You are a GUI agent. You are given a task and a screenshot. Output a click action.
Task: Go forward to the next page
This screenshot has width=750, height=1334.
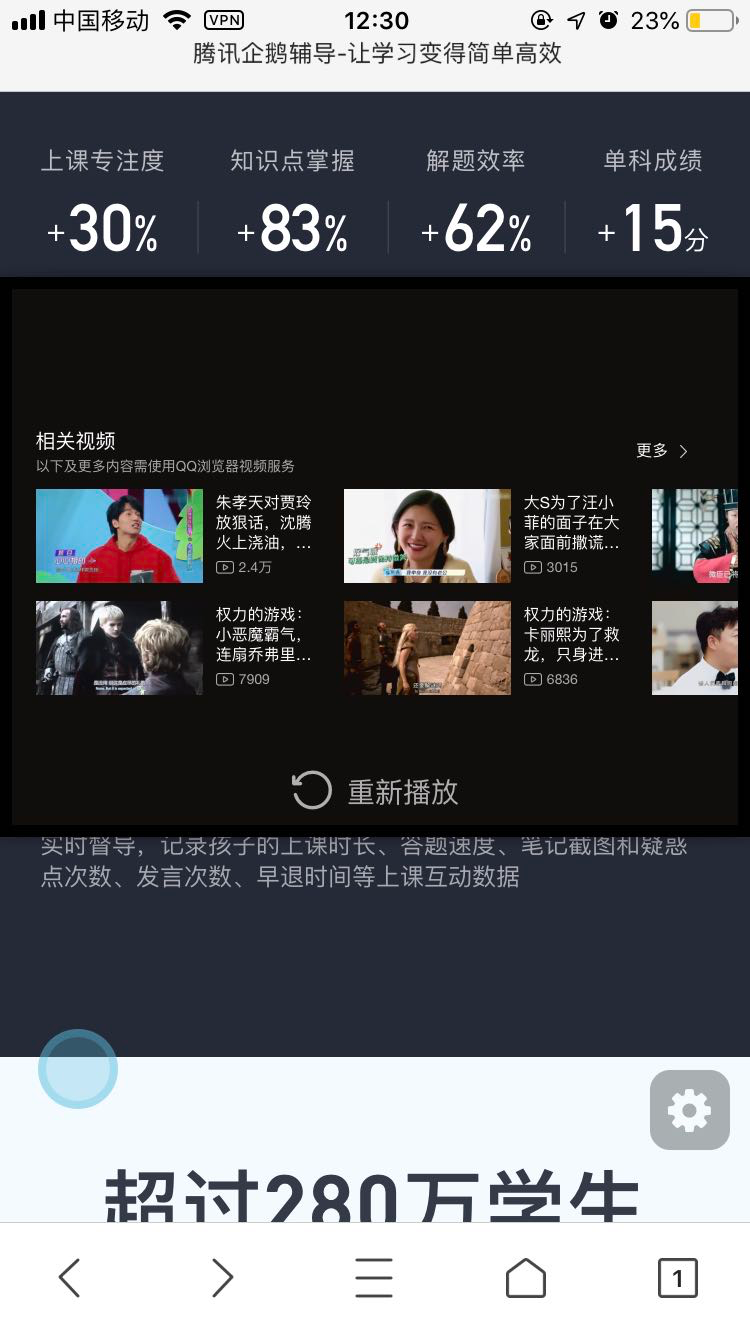pos(222,1277)
